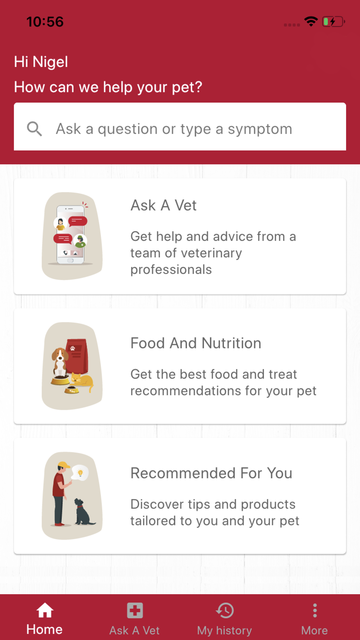Screen dimensions: 360x640
Task: Open the Ask A Vet card
Action: [x=180, y=236]
